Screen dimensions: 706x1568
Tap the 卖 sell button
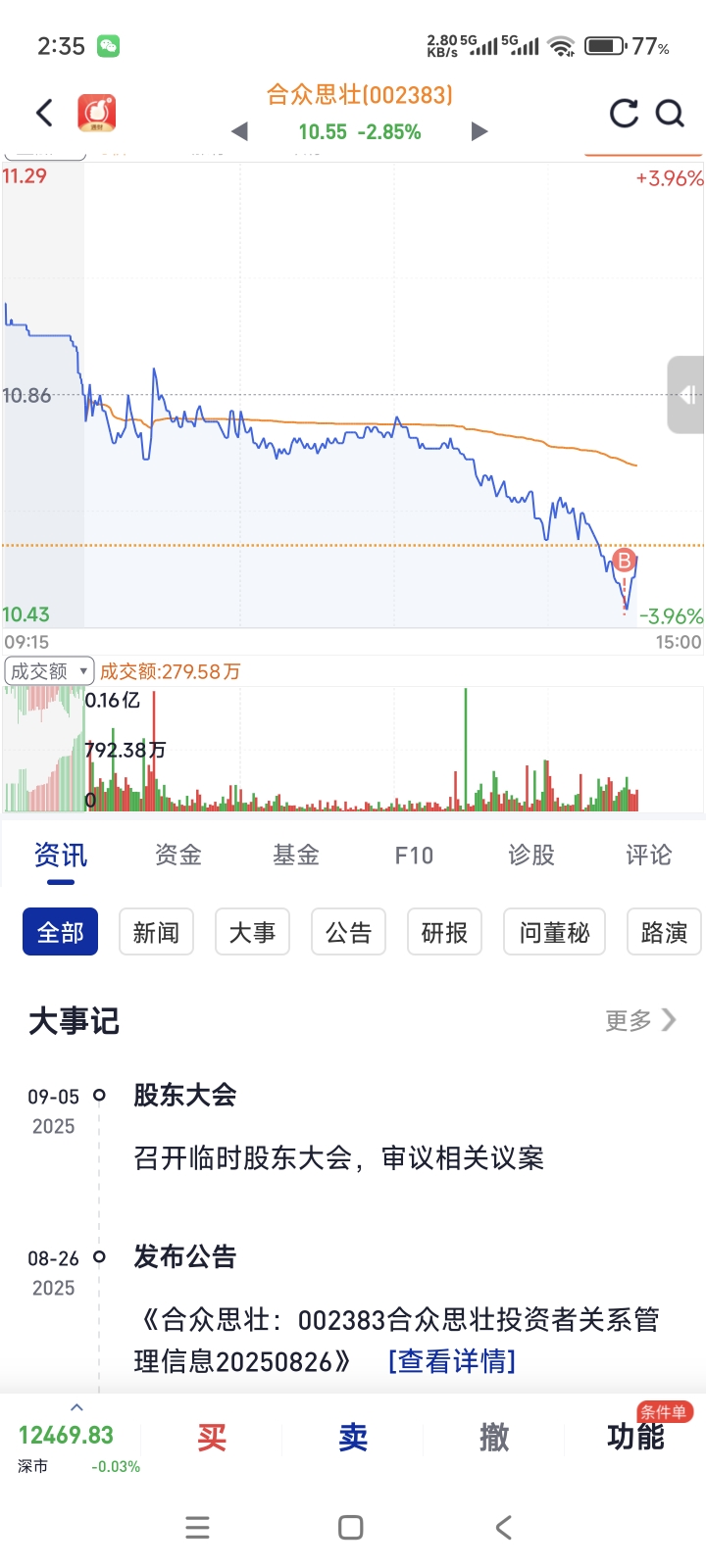click(x=353, y=1438)
